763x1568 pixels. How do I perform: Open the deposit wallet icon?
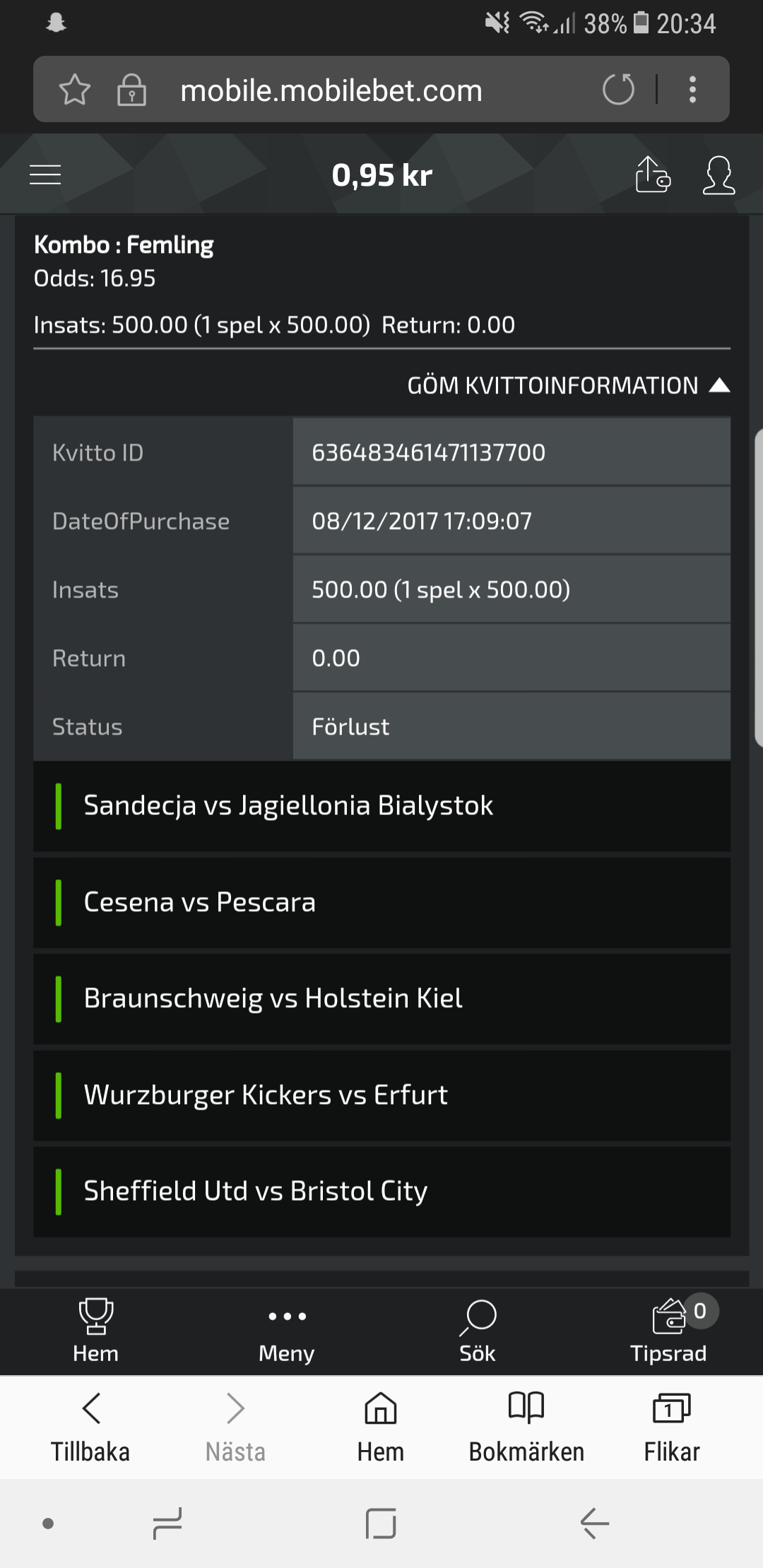pyautogui.click(x=652, y=174)
